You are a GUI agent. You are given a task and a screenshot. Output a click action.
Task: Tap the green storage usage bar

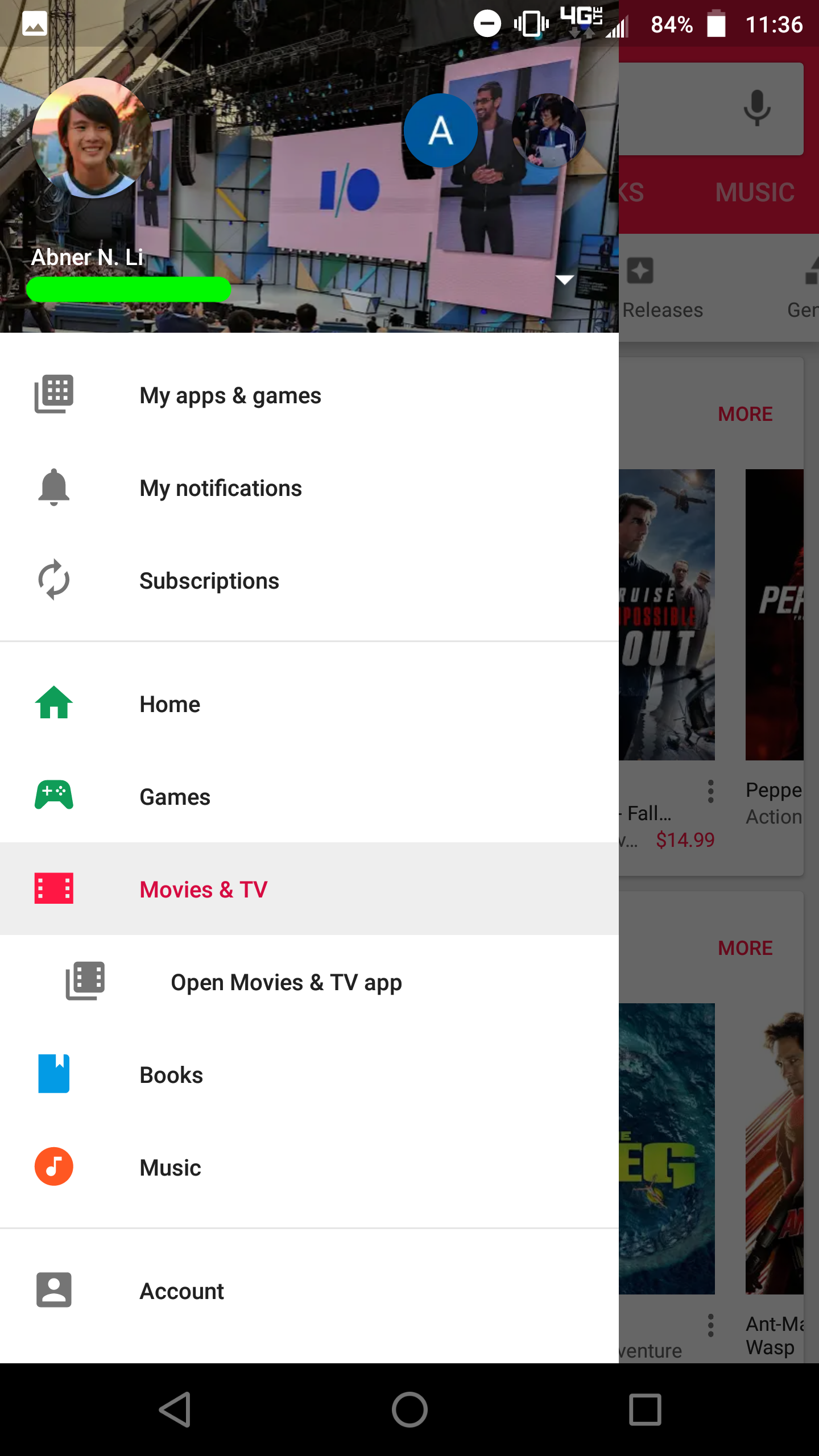click(129, 288)
